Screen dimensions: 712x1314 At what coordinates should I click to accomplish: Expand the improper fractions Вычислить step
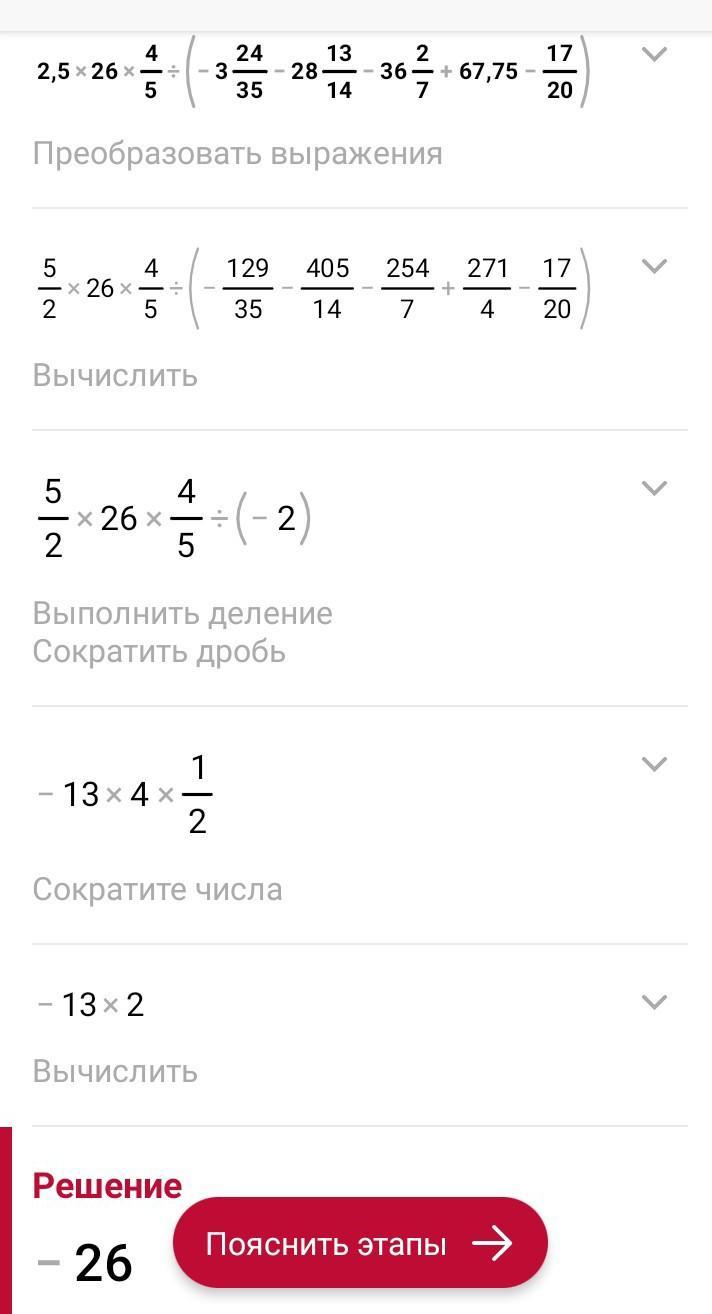pos(654,266)
